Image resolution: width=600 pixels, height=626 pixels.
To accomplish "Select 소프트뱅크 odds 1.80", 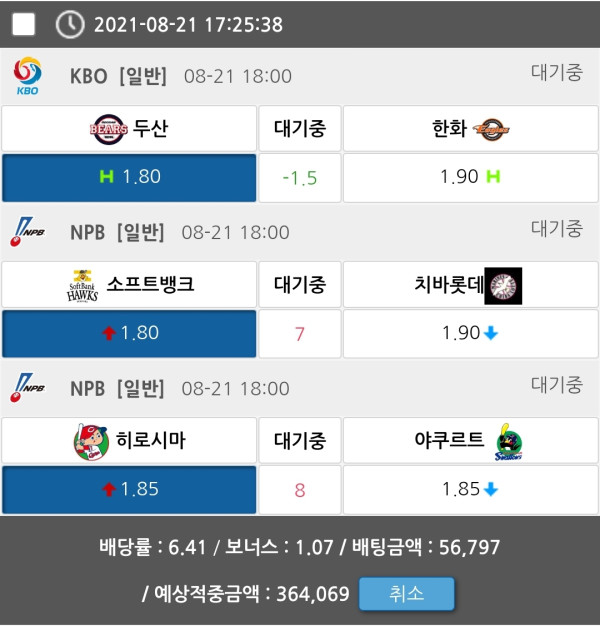I will coord(130,333).
